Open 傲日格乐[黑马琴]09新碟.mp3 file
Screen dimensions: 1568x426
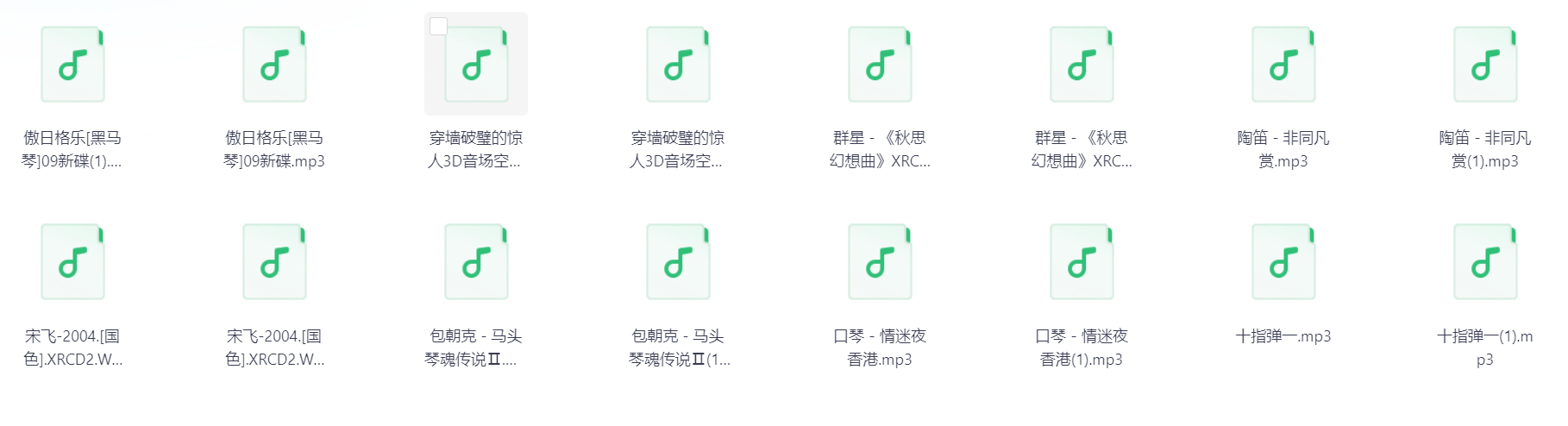pos(274,66)
